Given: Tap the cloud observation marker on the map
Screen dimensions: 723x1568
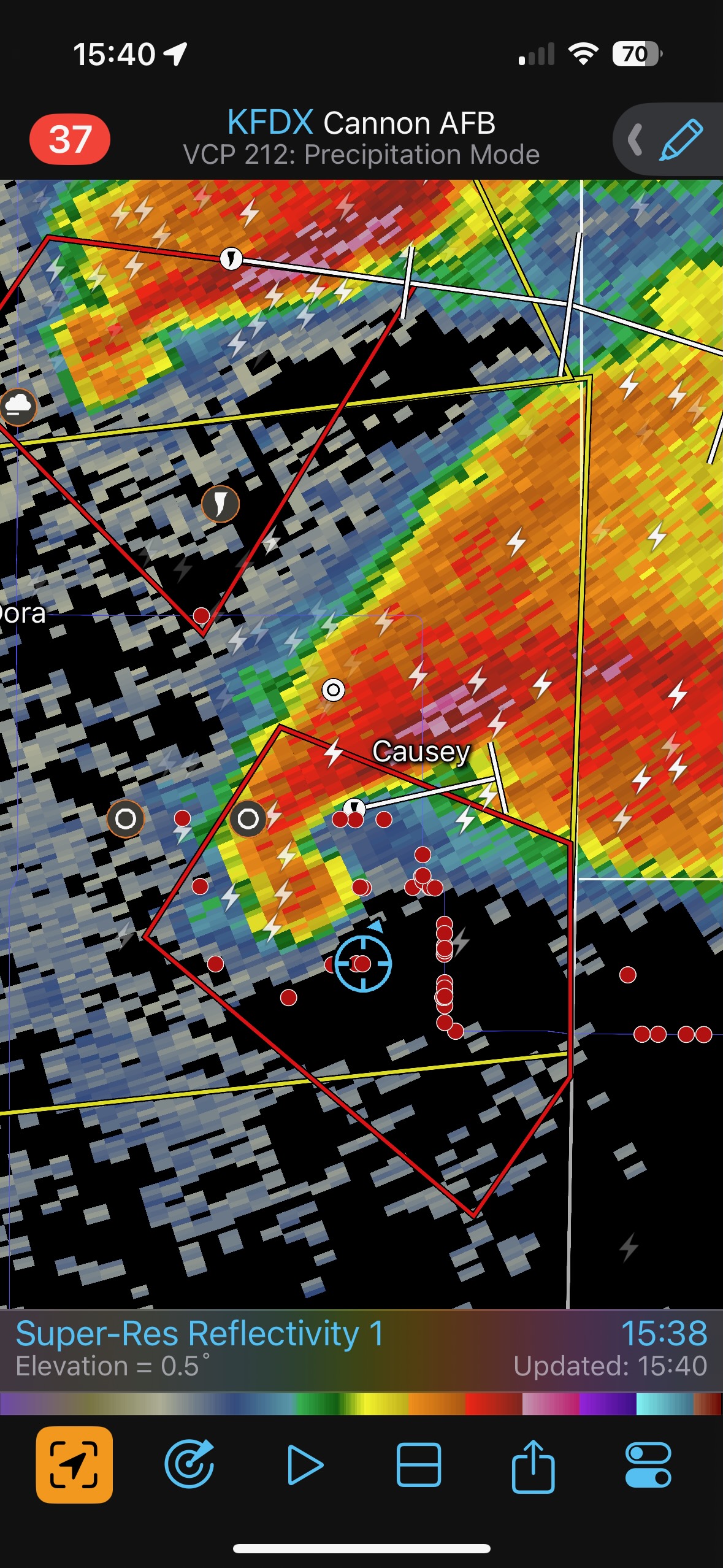Looking at the screenshot, I should [x=18, y=406].
